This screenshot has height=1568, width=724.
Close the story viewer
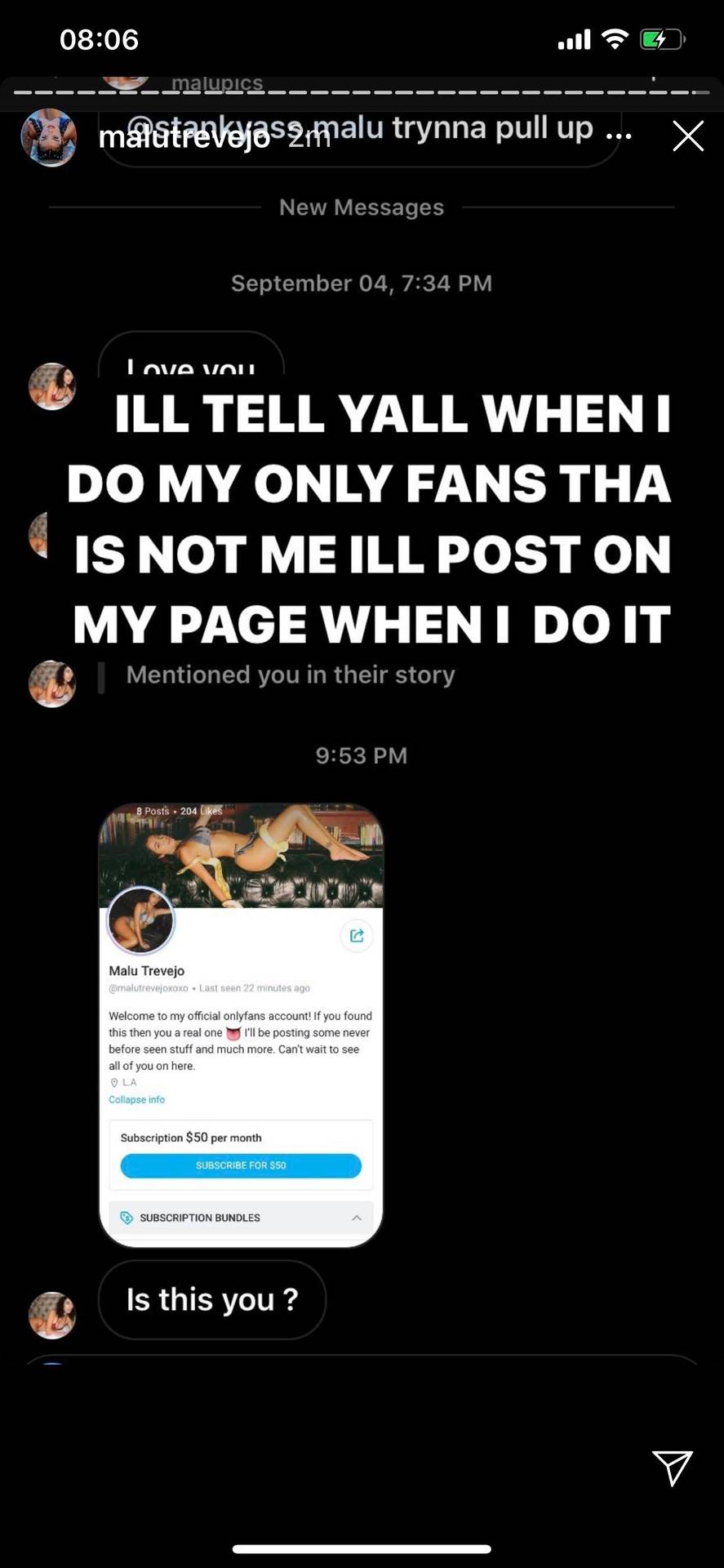pos(688,136)
